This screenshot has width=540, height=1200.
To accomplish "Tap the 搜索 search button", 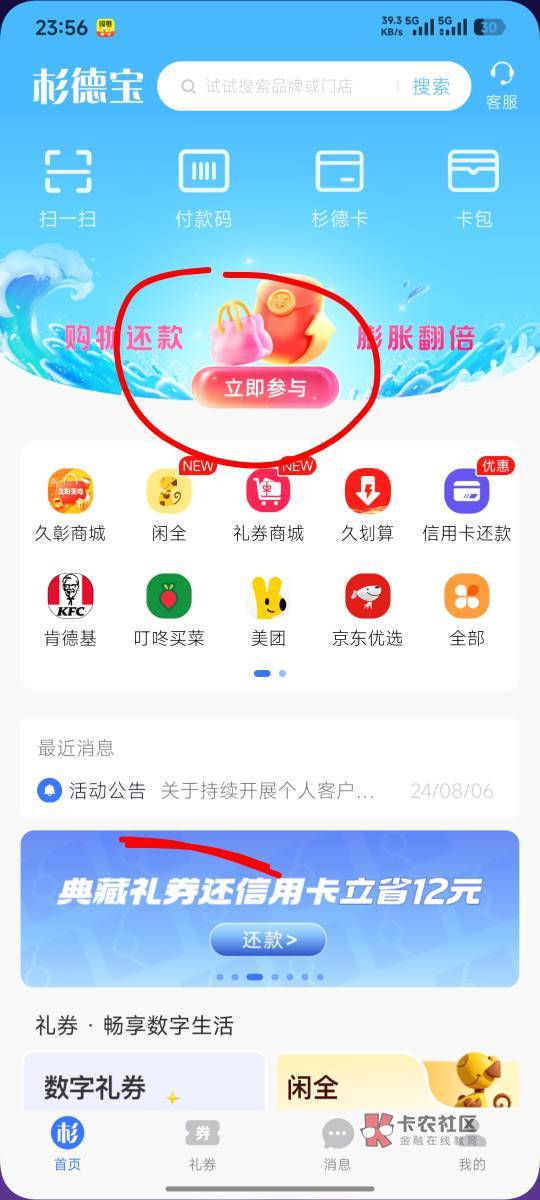I will (432, 86).
